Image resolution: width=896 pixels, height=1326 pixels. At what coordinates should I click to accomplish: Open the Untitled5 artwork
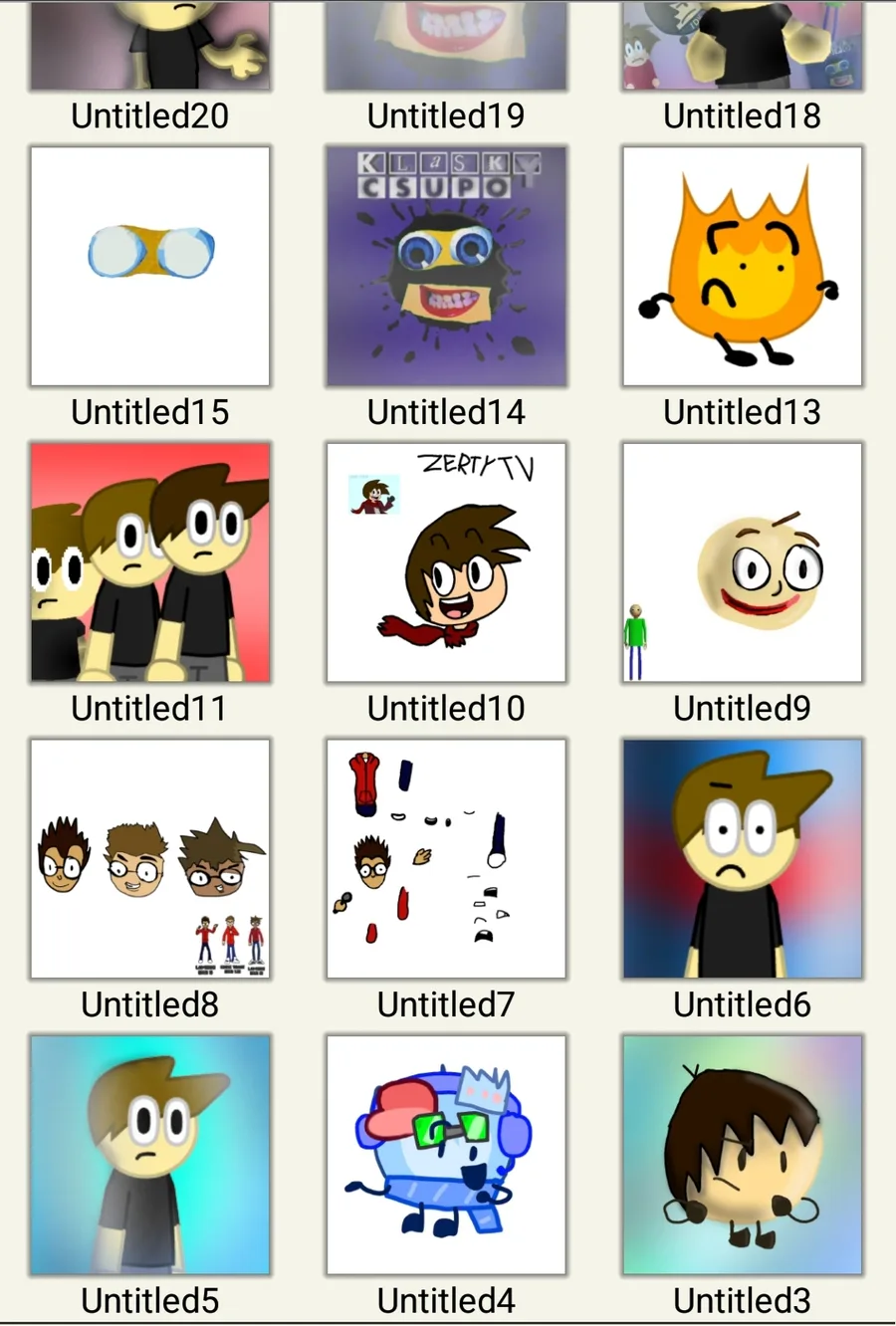coord(150,1155)
